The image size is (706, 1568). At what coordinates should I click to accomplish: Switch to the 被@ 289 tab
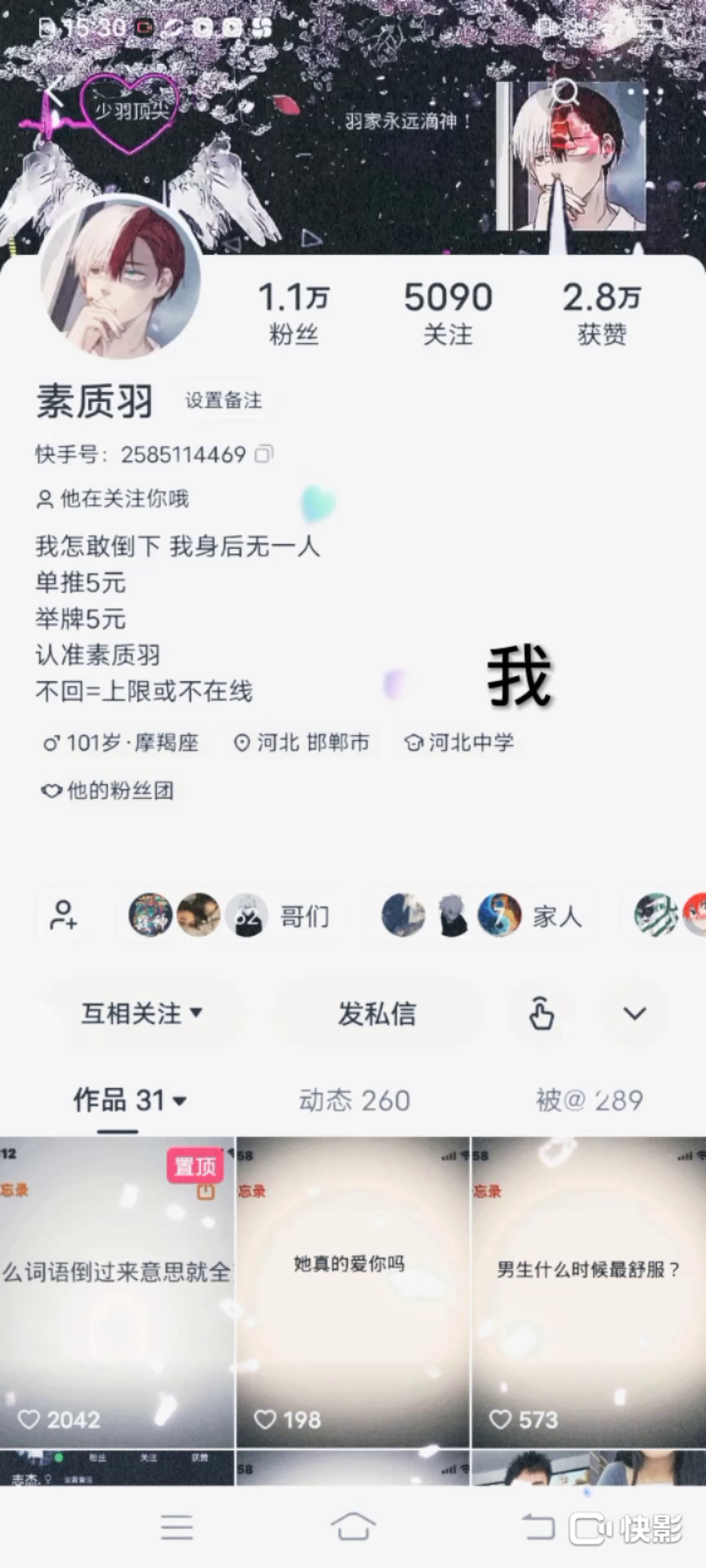[x=589, y=1100]
